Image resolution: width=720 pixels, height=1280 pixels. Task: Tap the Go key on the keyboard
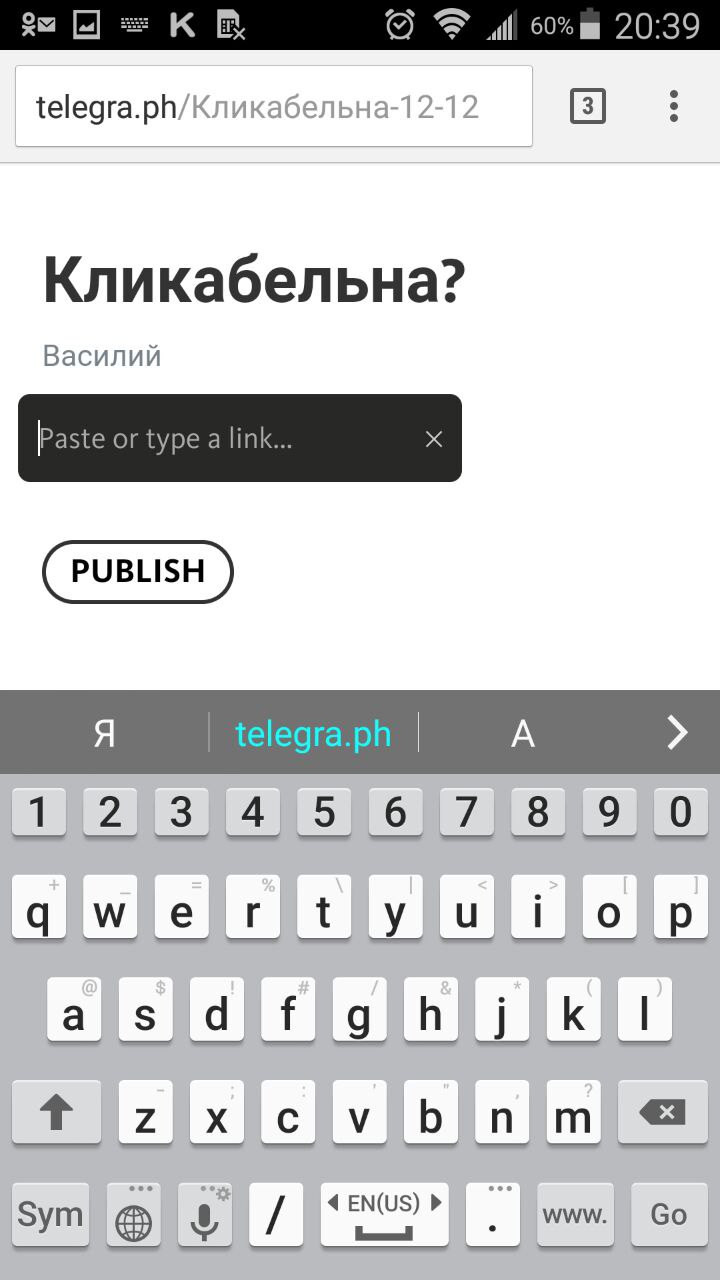pyautogui.click(x=668, y=1214)
